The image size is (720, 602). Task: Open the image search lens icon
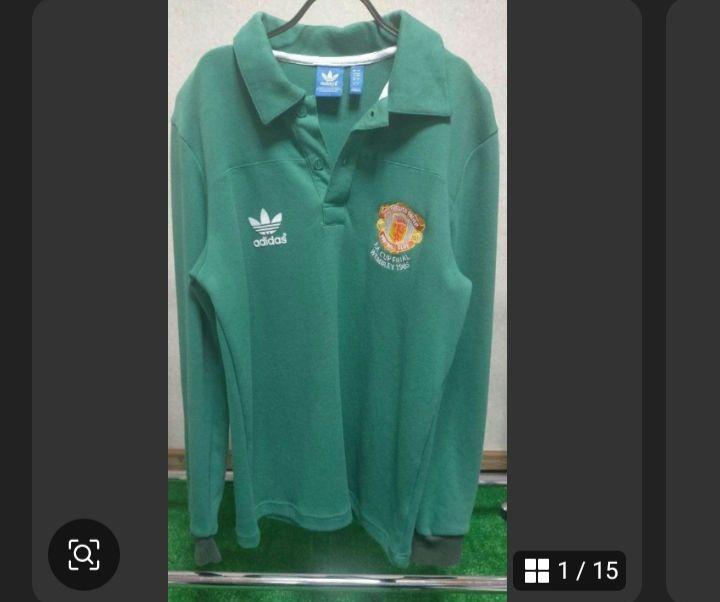click(x=84, y=554)
